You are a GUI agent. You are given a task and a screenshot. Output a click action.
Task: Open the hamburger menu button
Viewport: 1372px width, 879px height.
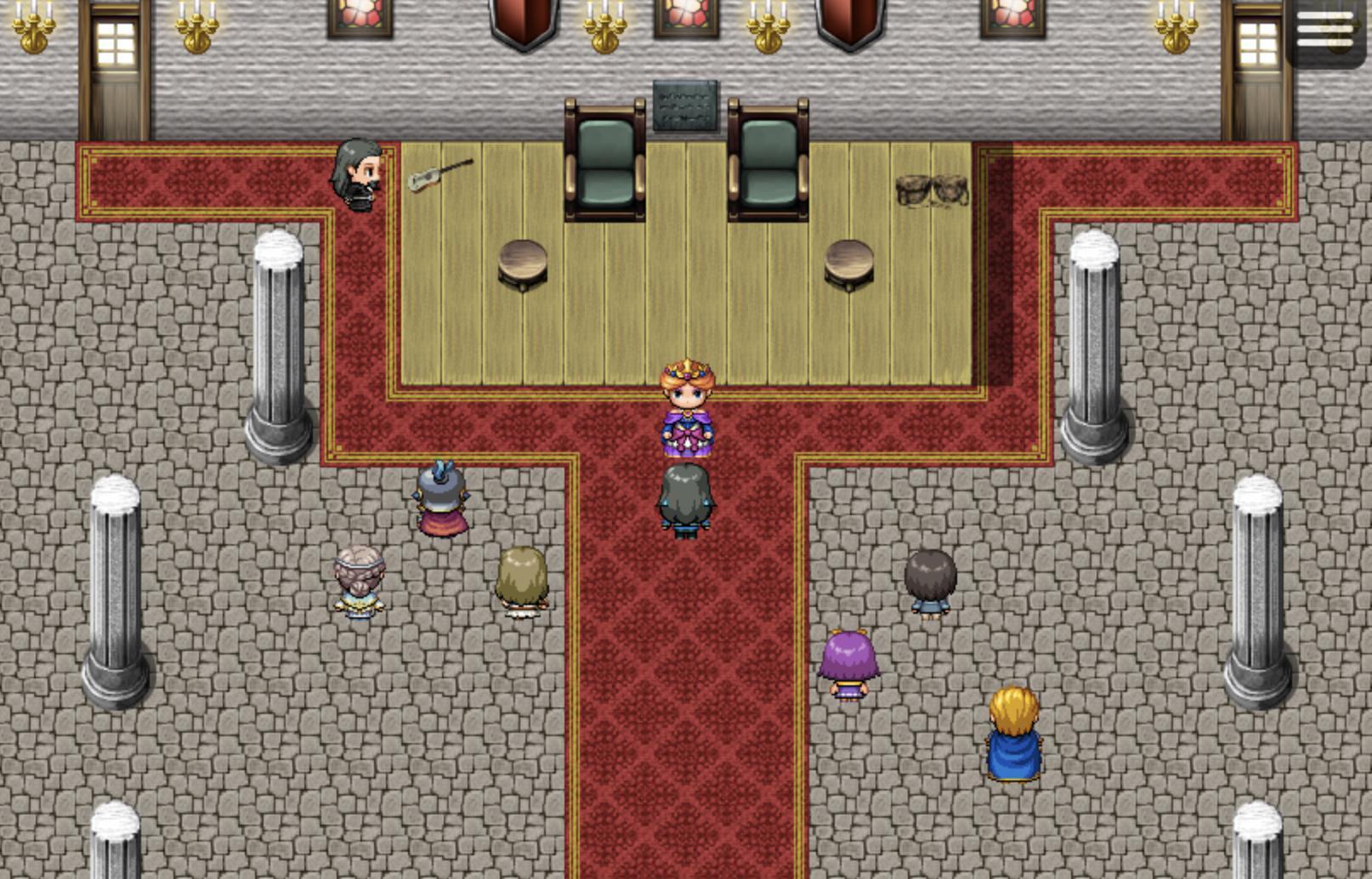pyautogui.click(x=1325, y=31)
